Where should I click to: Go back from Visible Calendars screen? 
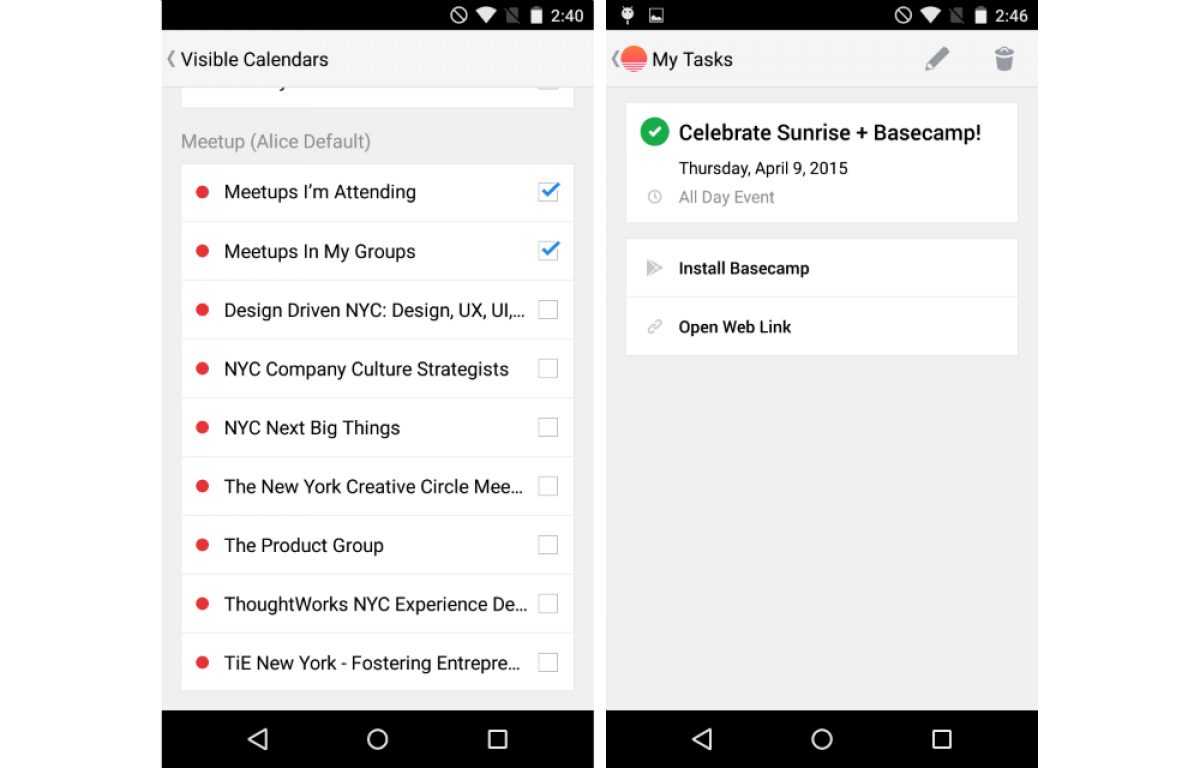click(172, 59)
